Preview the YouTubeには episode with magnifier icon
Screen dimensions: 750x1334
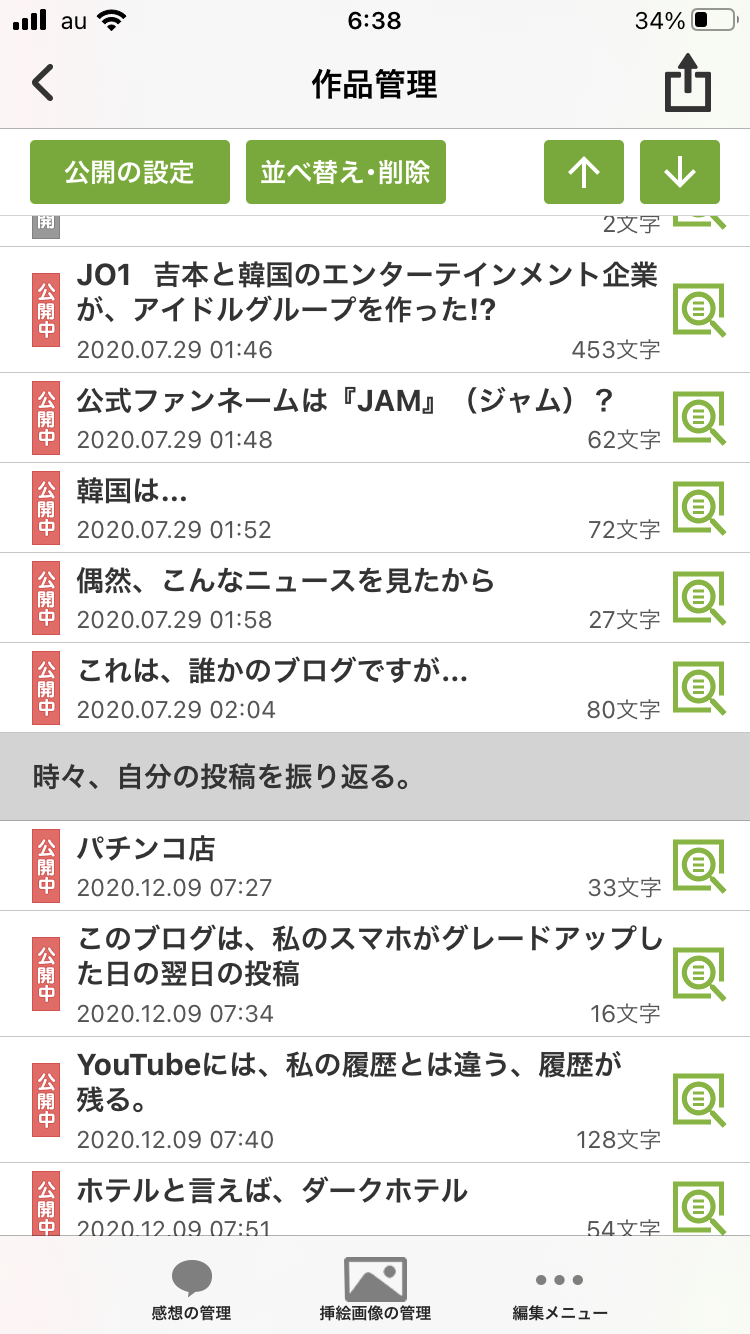(698, 1099)
